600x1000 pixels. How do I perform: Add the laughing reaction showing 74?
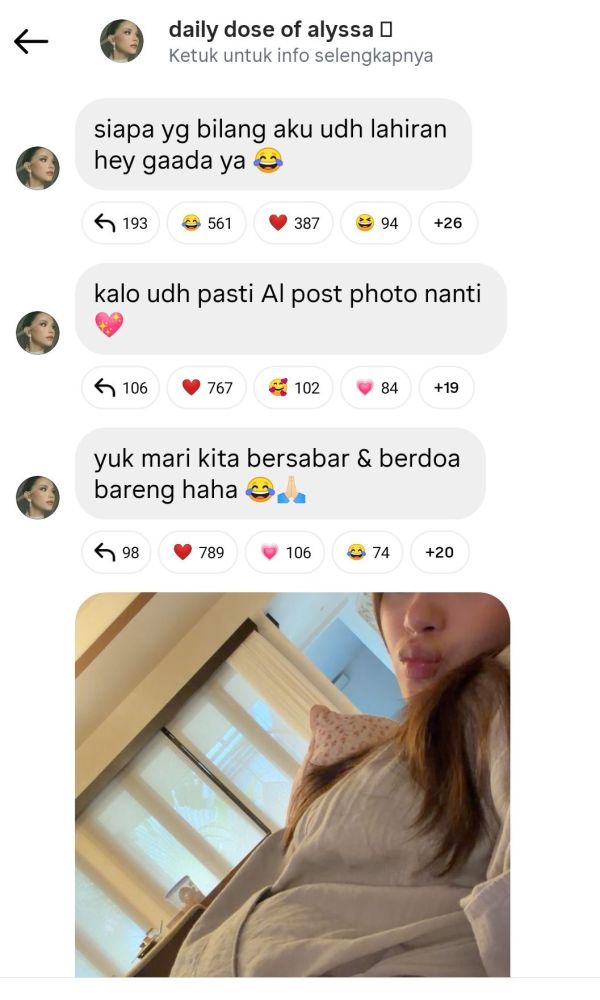click(367, 552)
